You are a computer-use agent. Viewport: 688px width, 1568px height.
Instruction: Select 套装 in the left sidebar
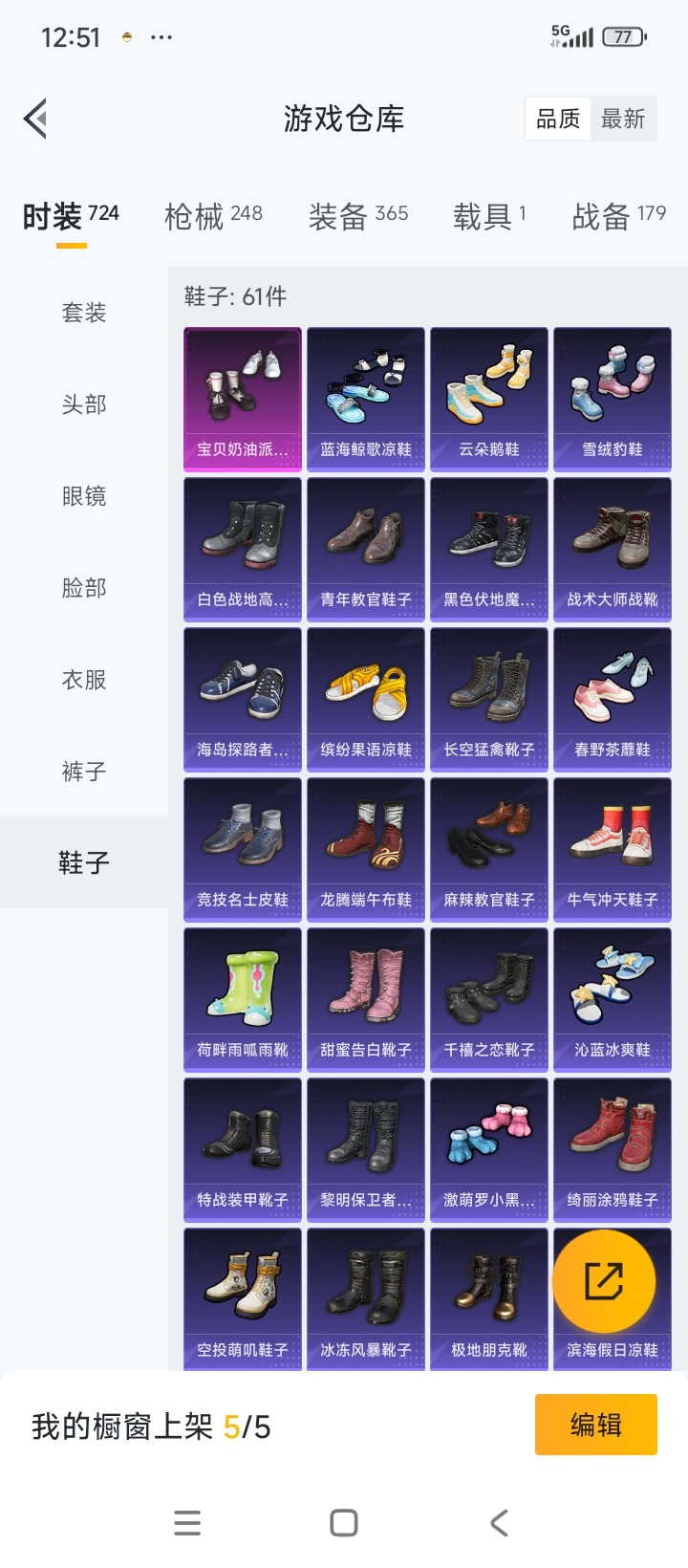[84, 313]
